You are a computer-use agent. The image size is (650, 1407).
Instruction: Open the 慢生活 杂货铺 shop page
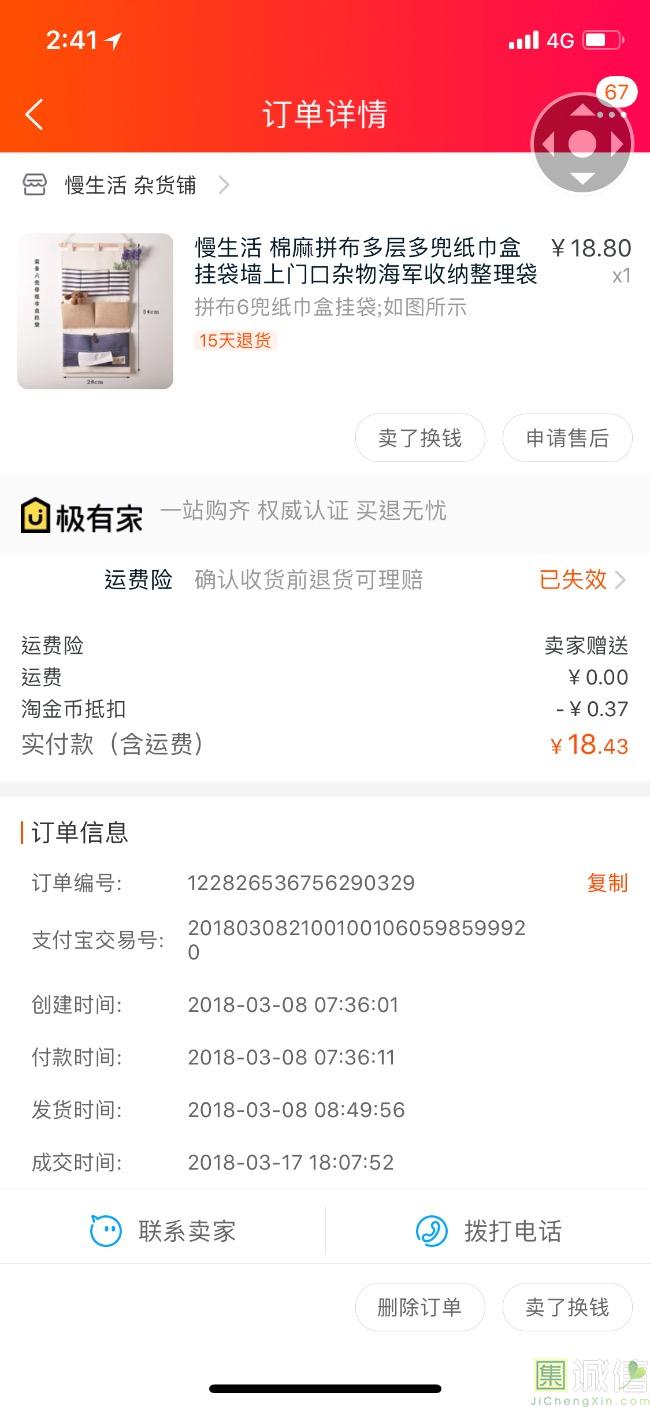coord(128,185)
